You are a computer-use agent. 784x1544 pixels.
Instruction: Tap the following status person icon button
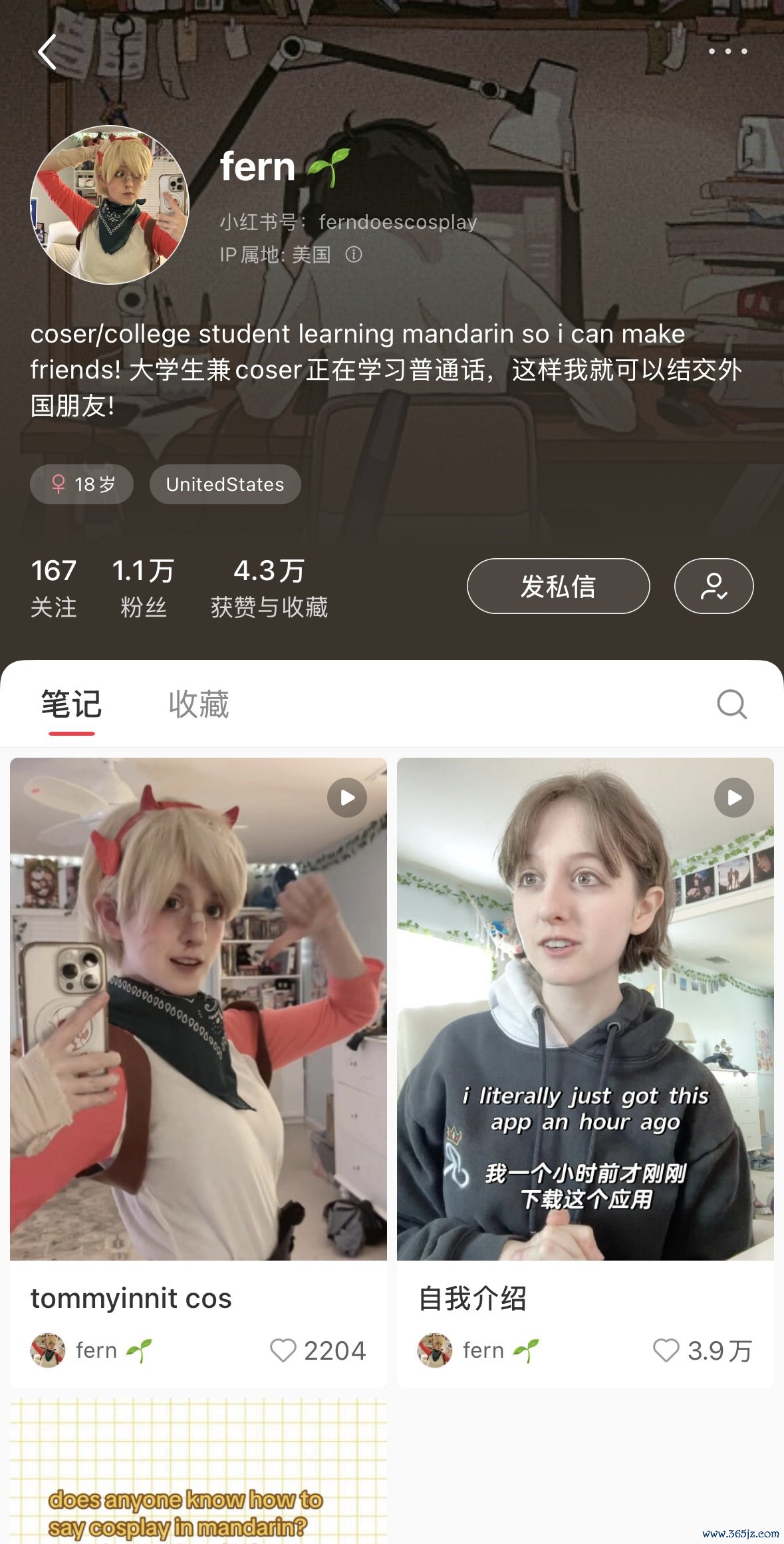[x=714, y=586]
